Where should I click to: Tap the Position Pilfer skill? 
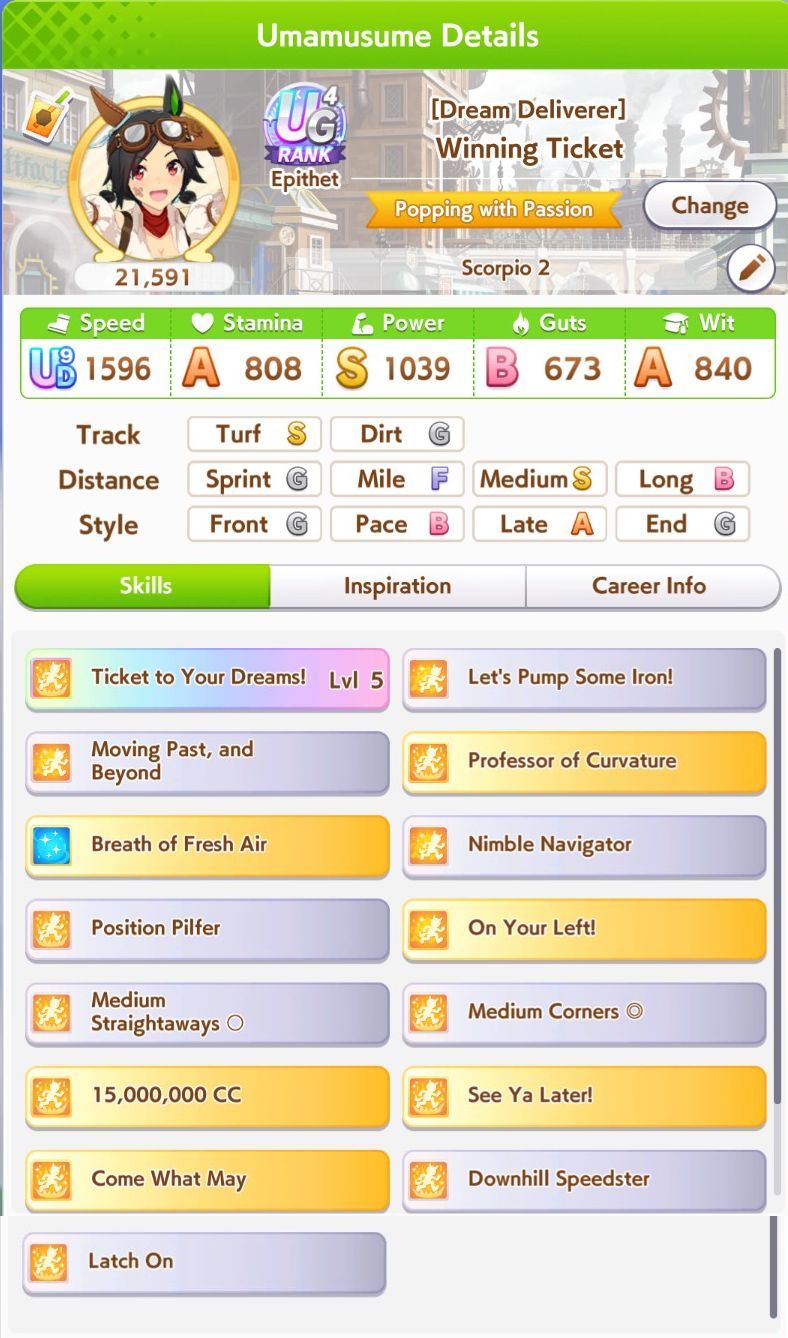coord(207,929)
